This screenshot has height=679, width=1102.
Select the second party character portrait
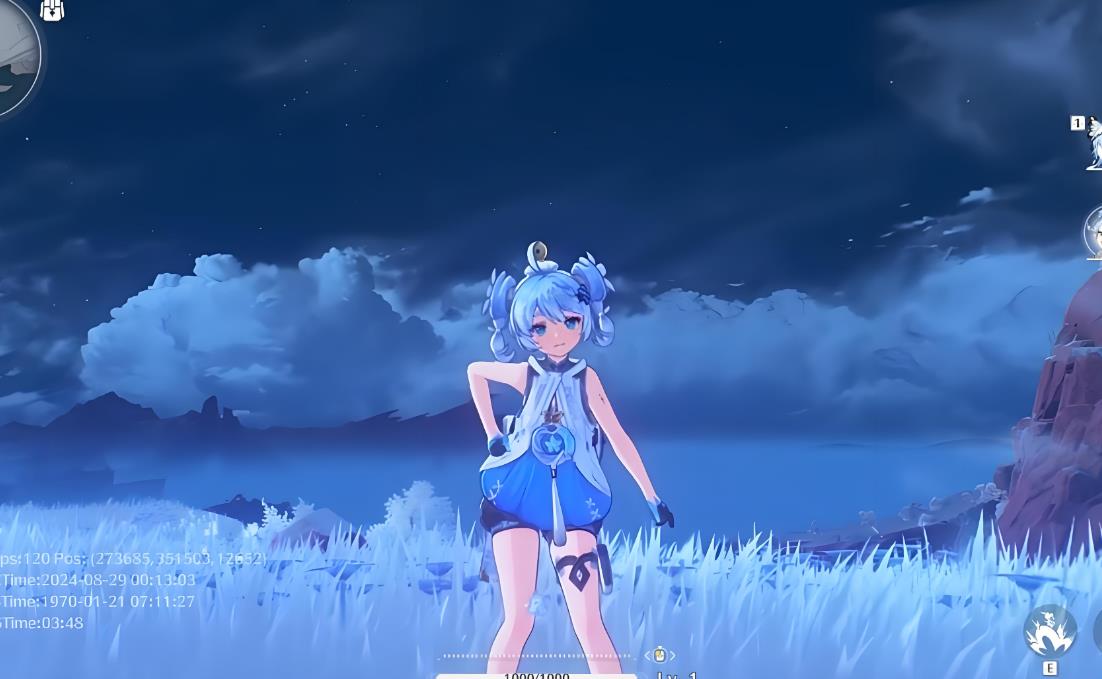pos(1093,232)
